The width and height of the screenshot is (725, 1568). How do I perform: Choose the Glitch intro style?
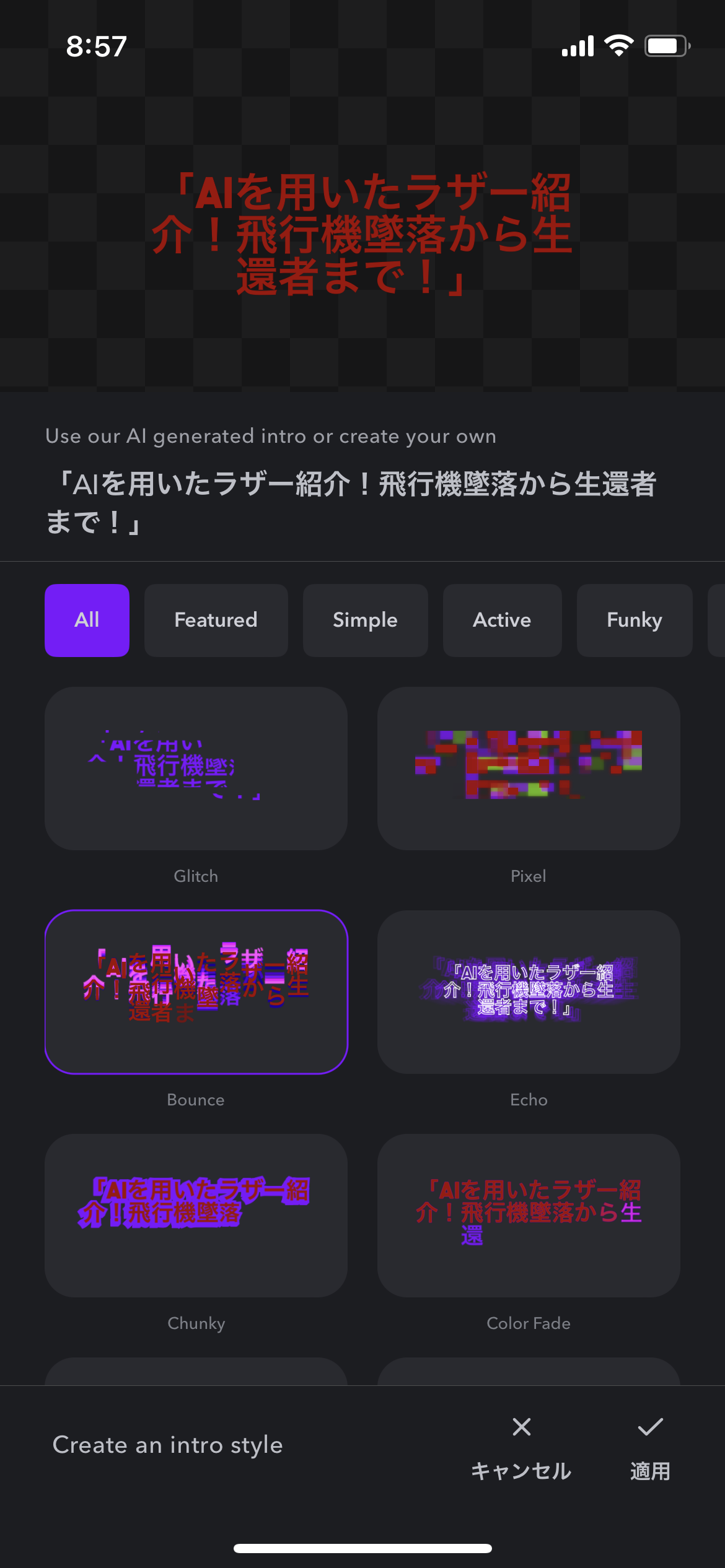click(x=196, y=768)
